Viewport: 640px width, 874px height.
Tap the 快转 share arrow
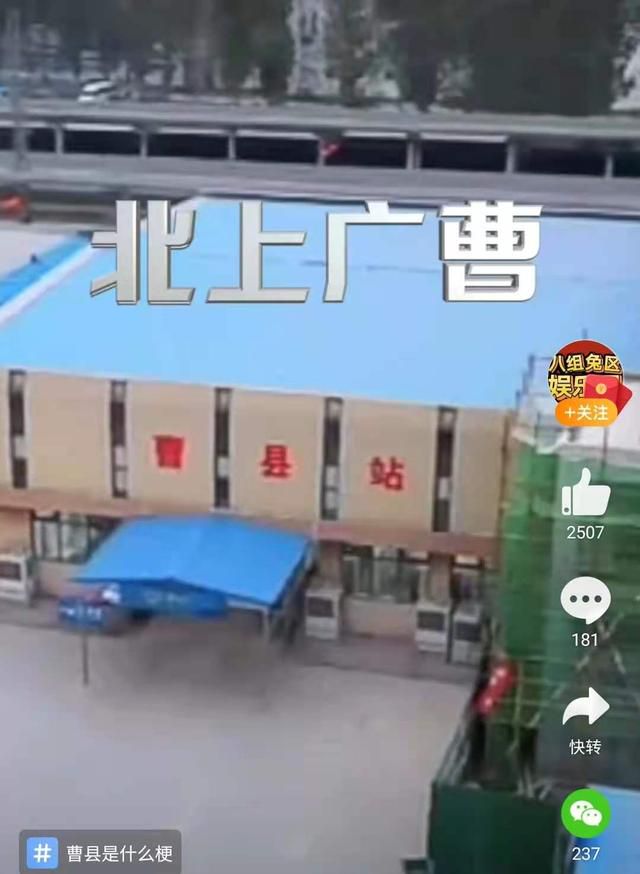pos(585,708)
